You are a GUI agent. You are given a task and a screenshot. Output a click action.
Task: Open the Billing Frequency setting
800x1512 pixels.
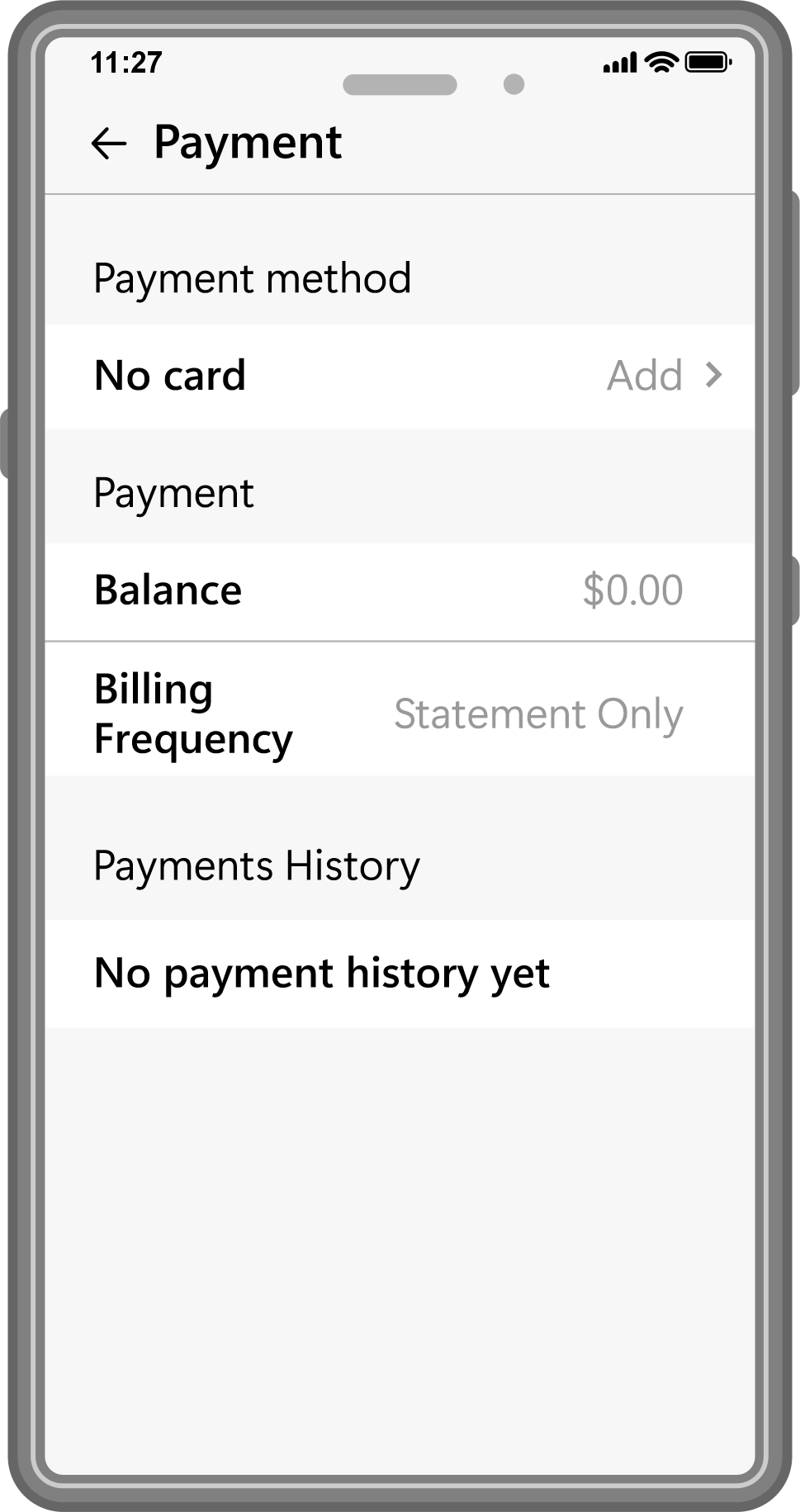click(x=400, y=709)
